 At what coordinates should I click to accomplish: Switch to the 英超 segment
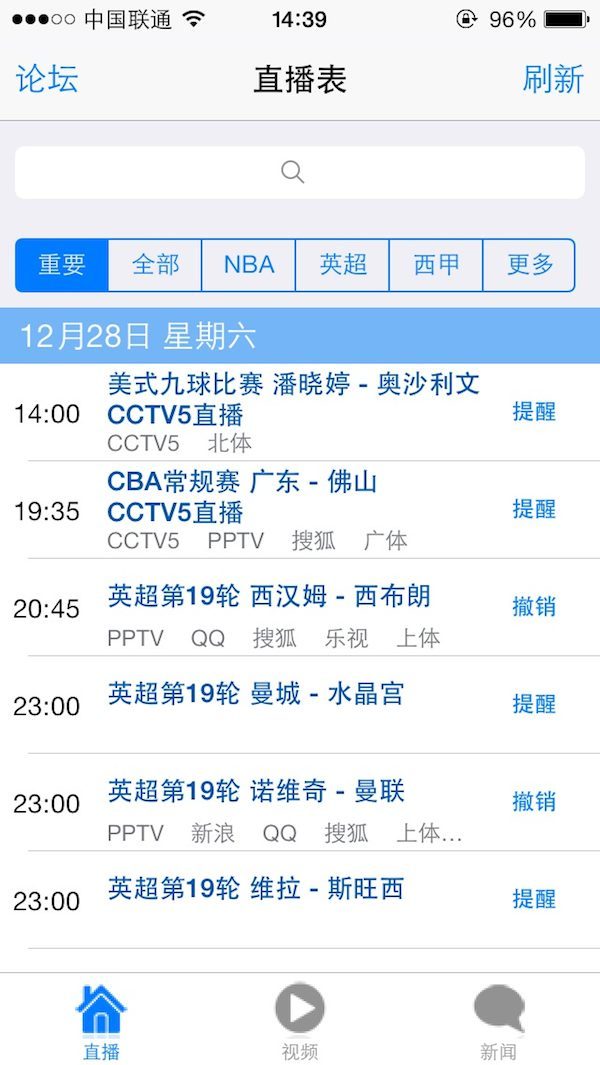pyautogui.click(x=343, y=265)
